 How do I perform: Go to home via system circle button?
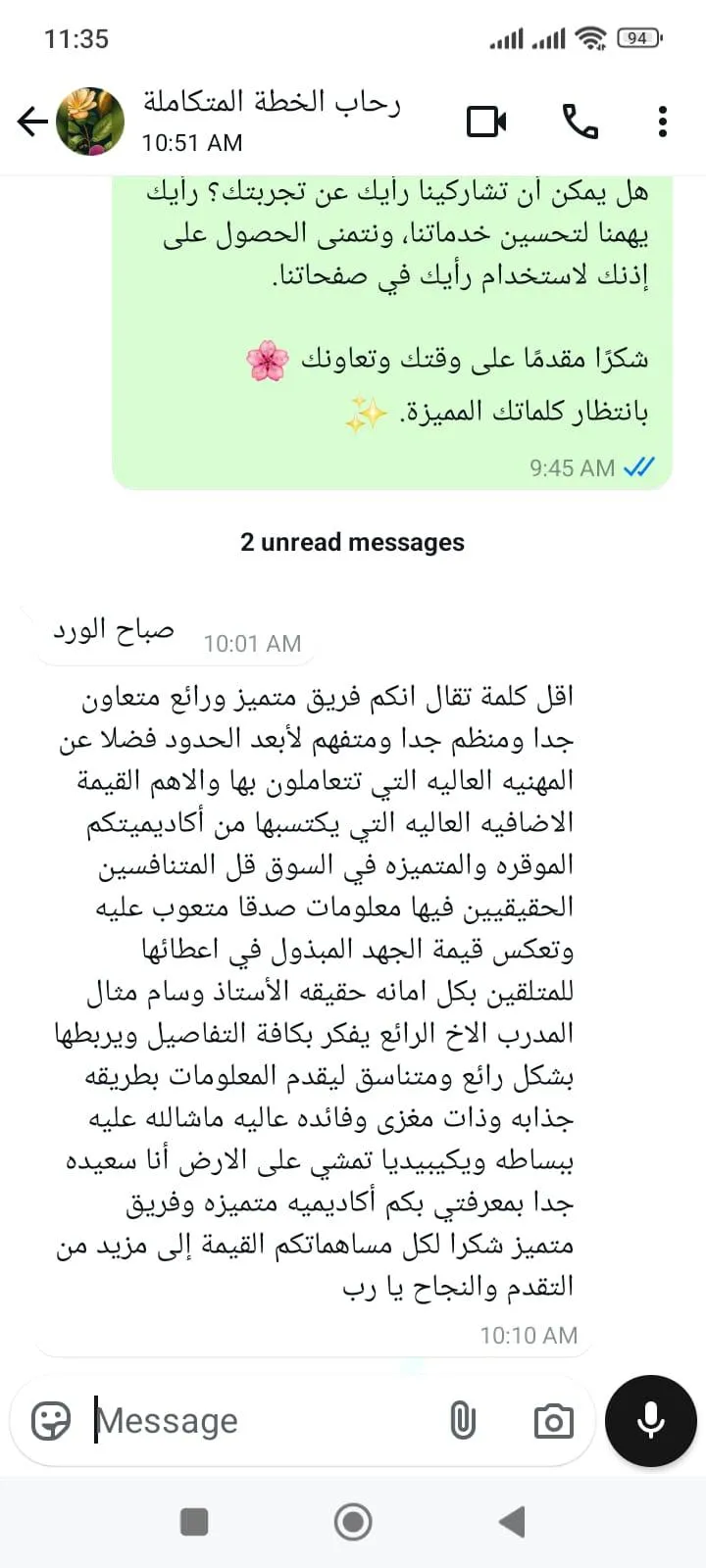[x=353, y=1522]
